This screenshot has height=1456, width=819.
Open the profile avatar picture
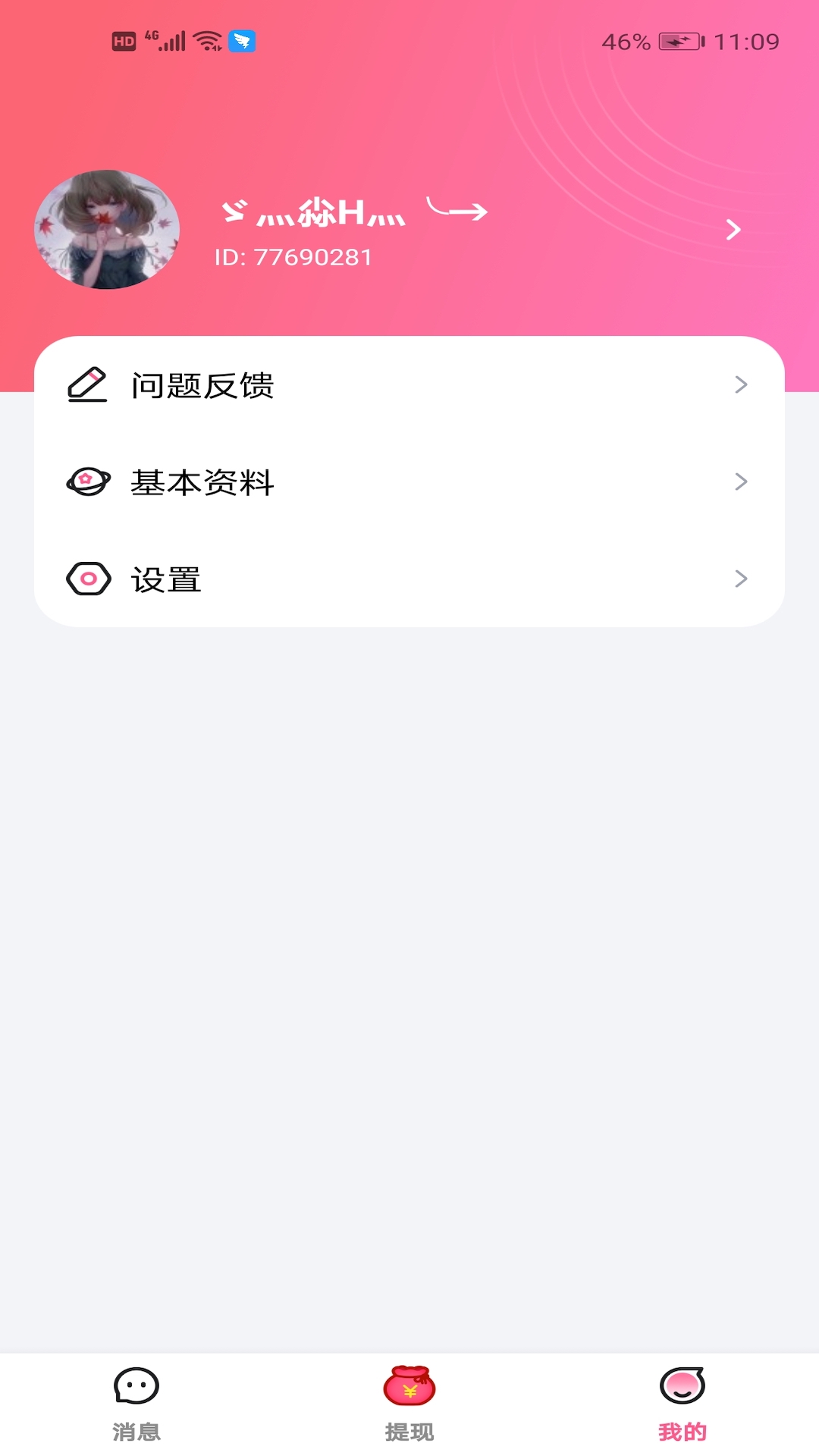click(x=107, y=229)
